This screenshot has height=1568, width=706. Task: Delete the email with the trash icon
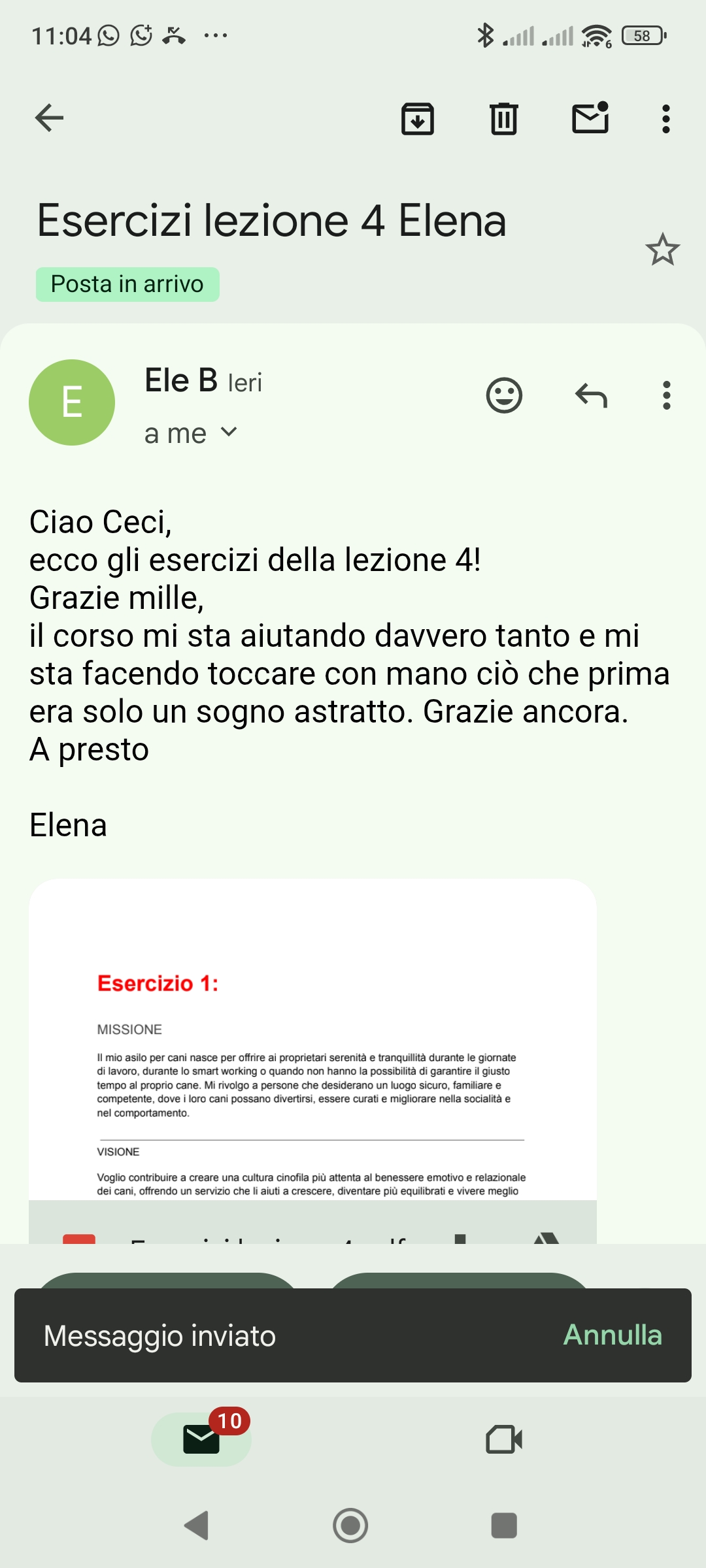[504, 119]
